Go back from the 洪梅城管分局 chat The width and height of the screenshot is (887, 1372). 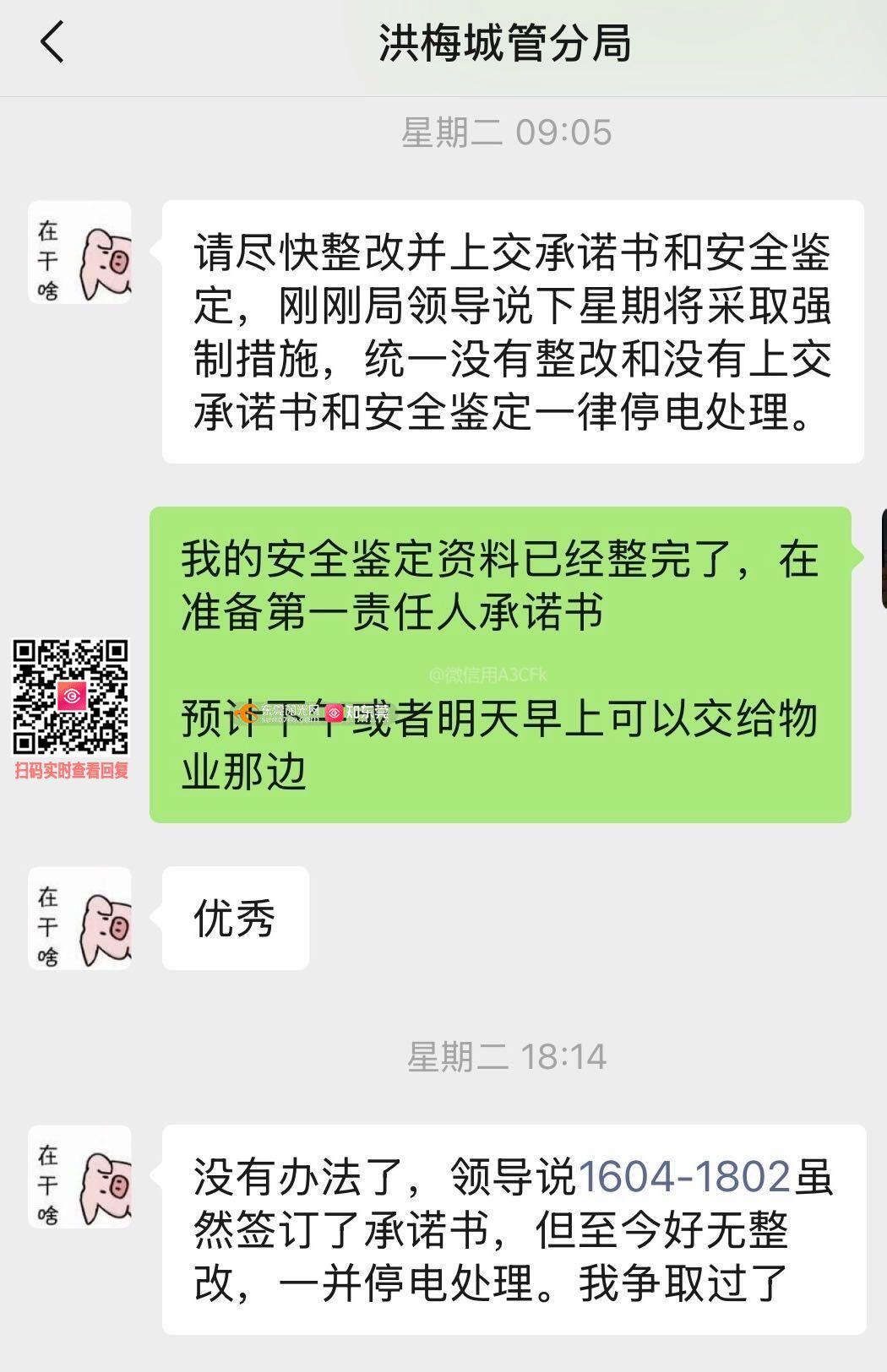tap(52, 43)
